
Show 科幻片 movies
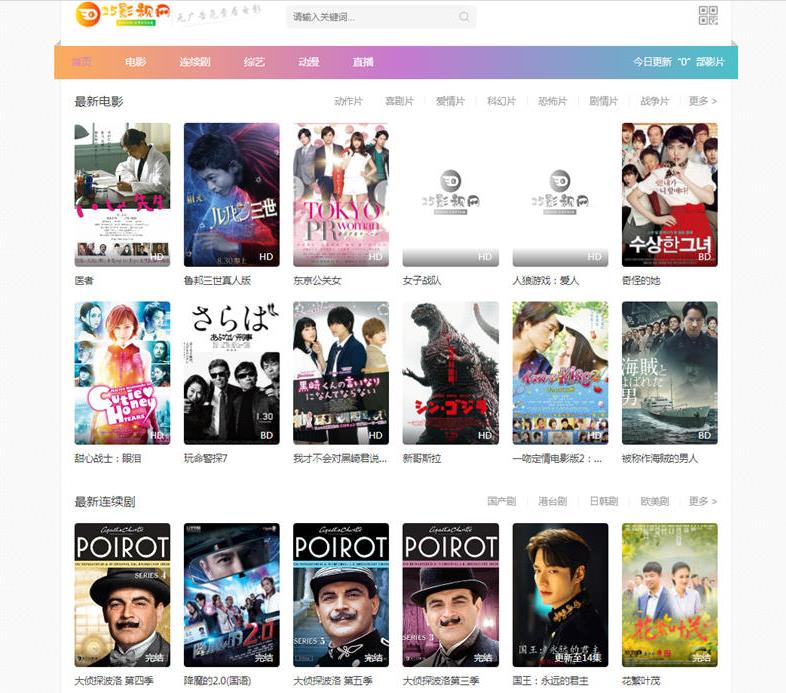point(501,101)
